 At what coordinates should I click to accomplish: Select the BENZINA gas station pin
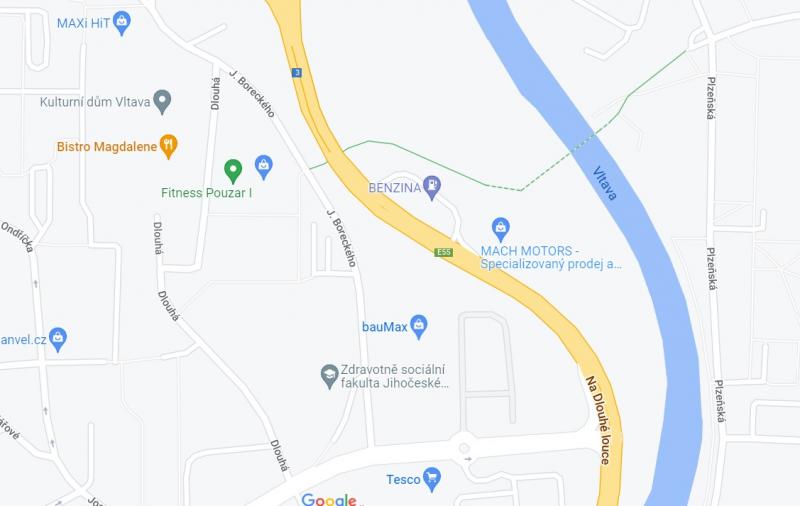pos(432,186)
